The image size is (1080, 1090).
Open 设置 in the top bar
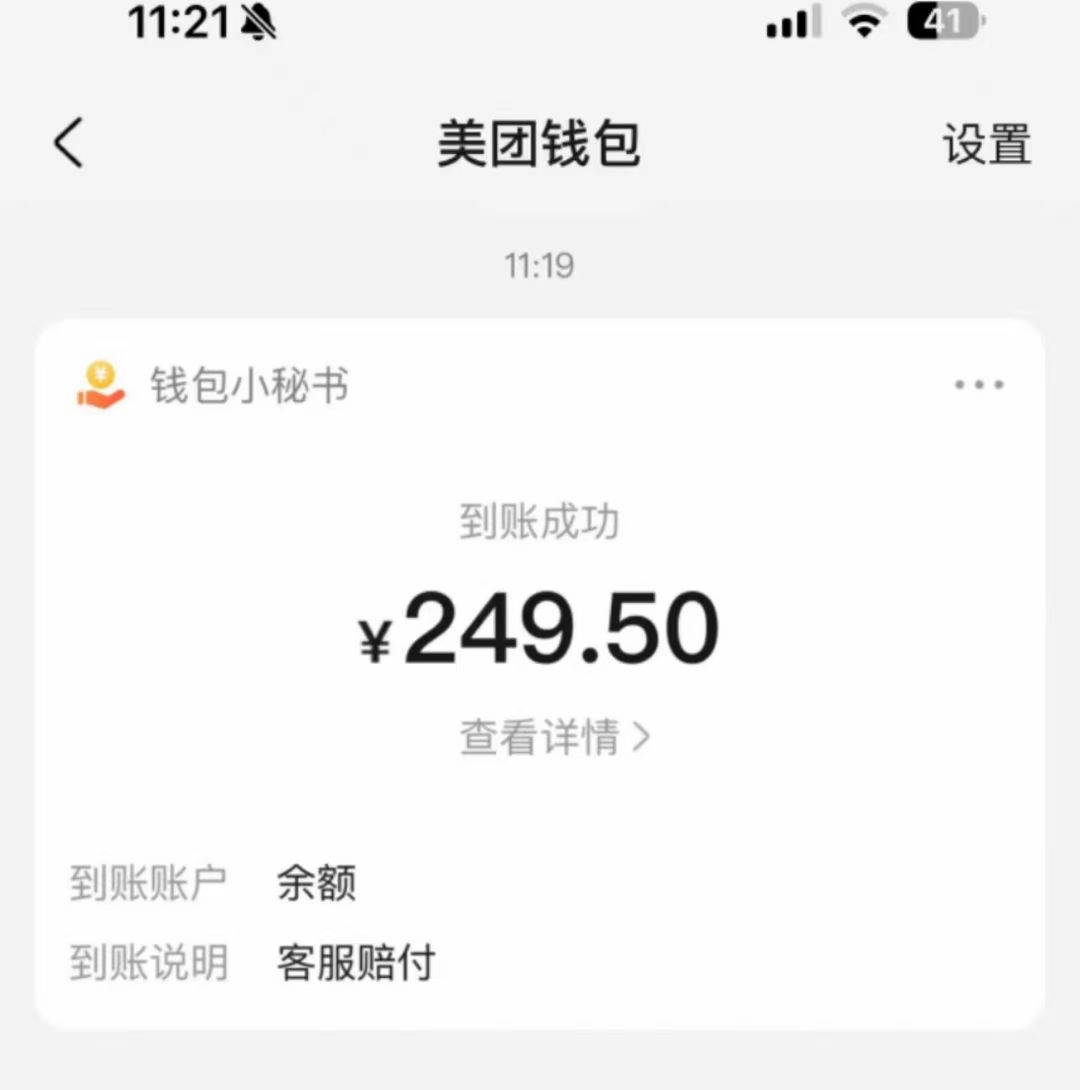click(x=986, y=144)
